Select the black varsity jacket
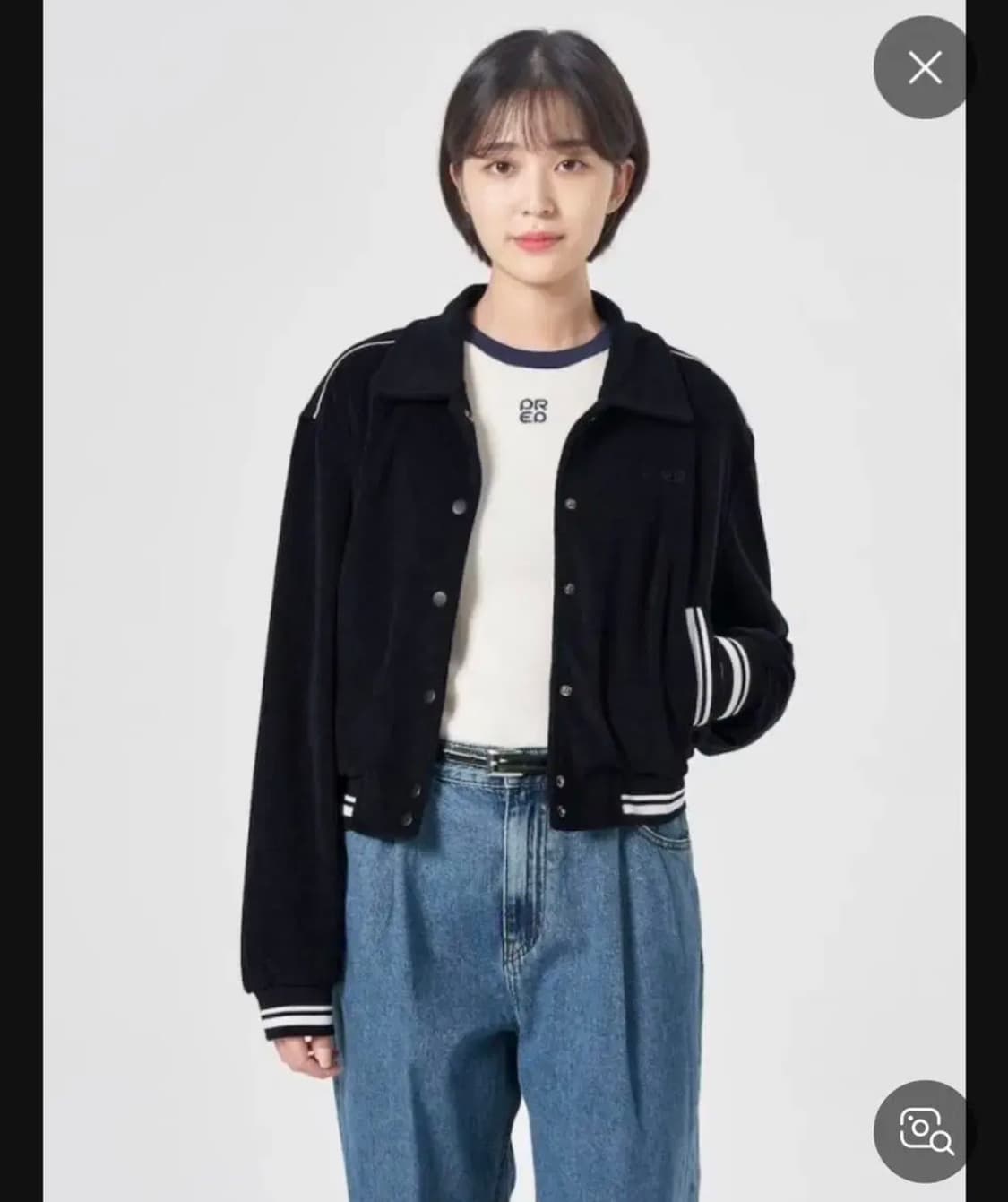This screenshot has height=1202, width=1008. (x=376, y=583)
